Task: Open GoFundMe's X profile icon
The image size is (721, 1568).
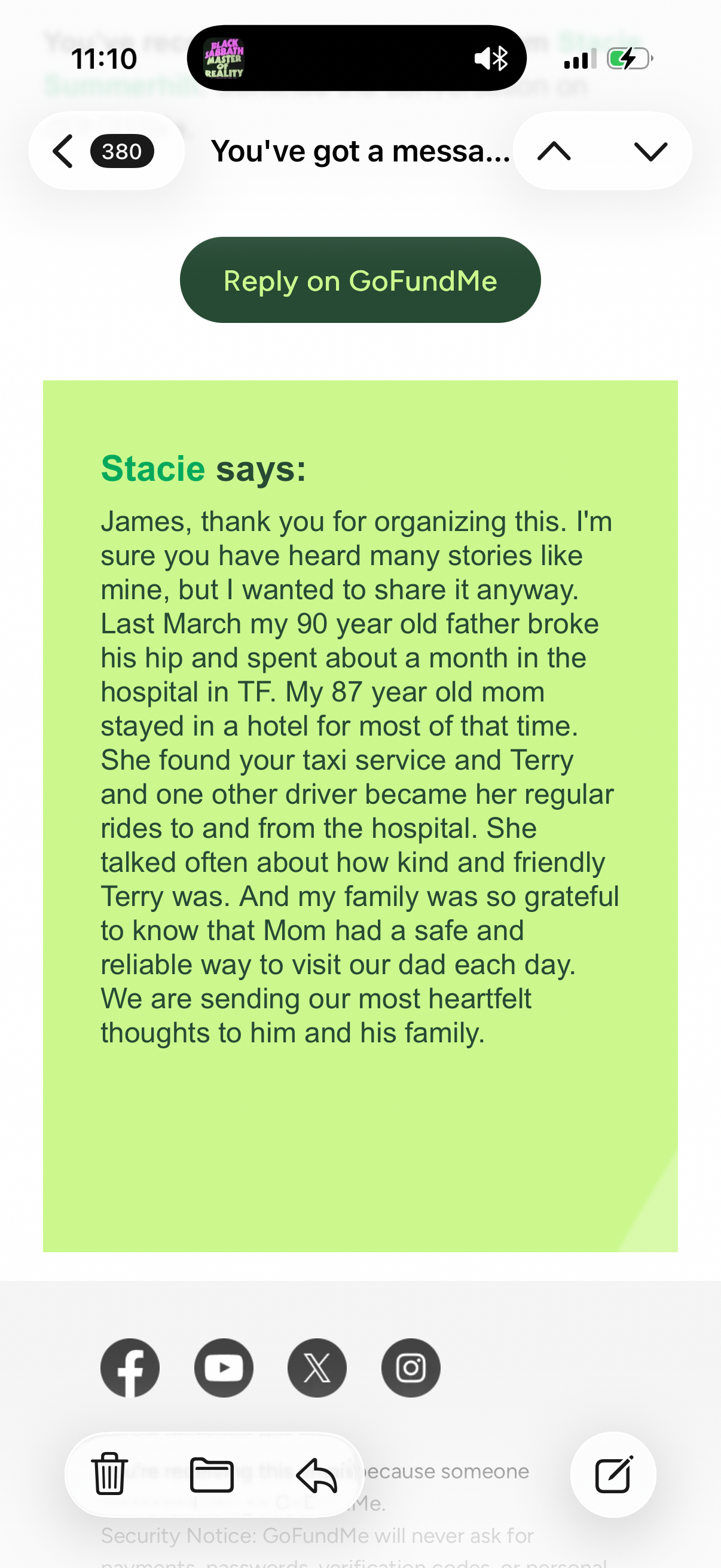Action: coord(317,1368)
